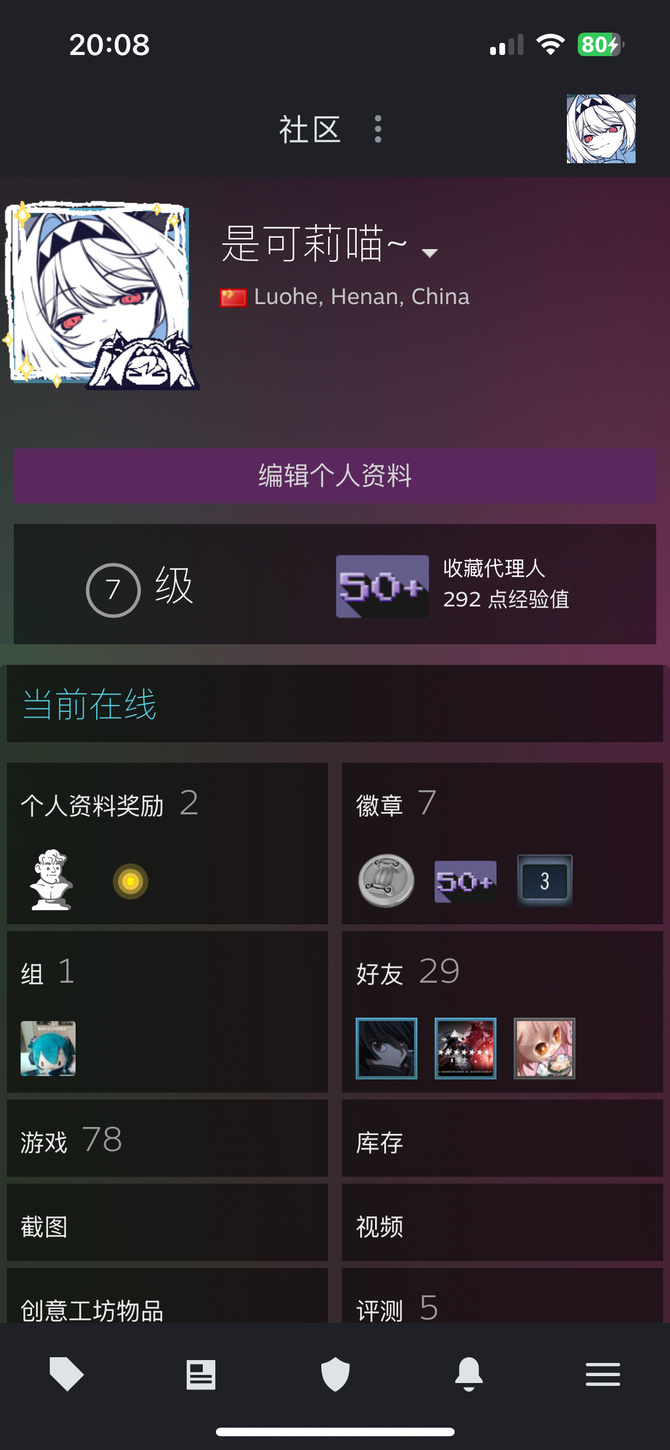Open the 好友 friends list
The image size is (670, 1450).
[x=380, y=973]
